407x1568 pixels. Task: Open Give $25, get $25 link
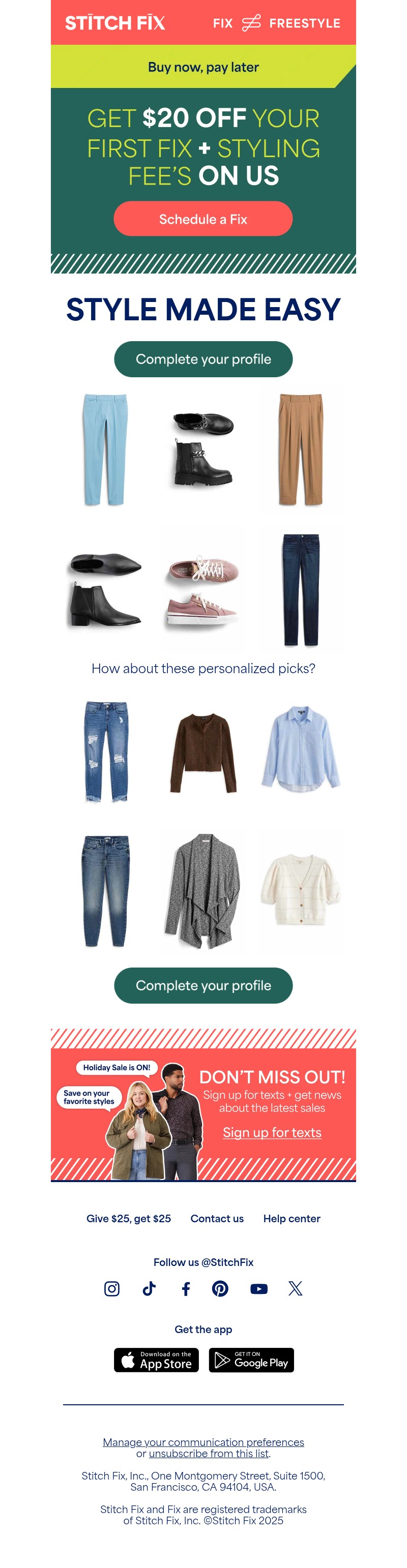(x=129, y=1219)
